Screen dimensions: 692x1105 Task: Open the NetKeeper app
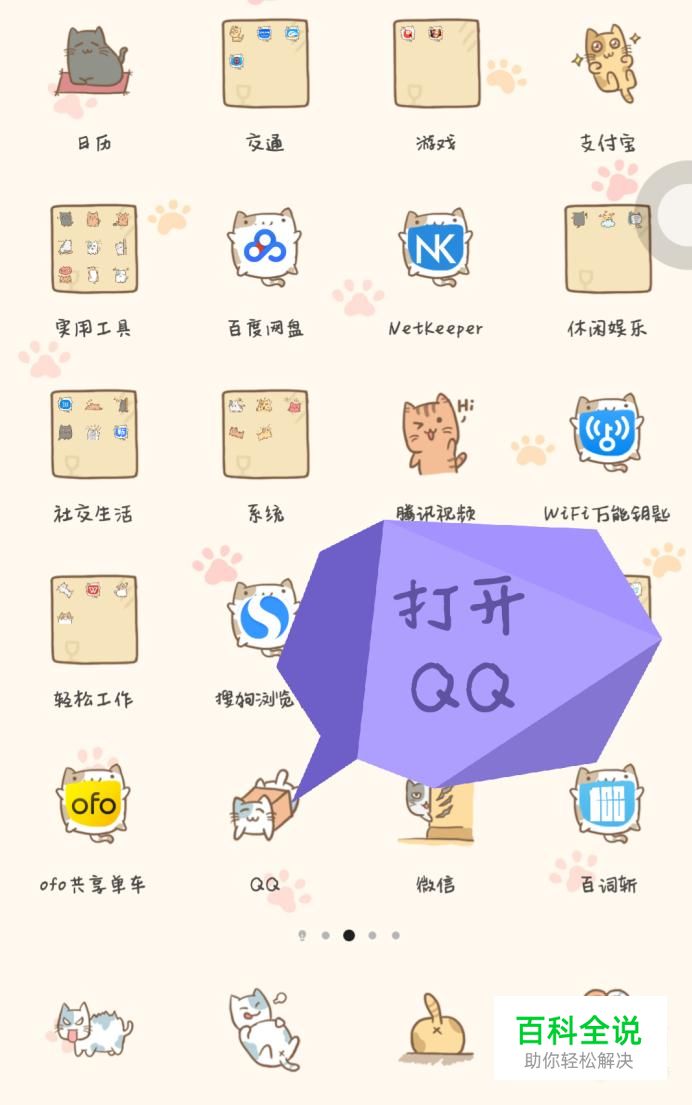(436, 248)
